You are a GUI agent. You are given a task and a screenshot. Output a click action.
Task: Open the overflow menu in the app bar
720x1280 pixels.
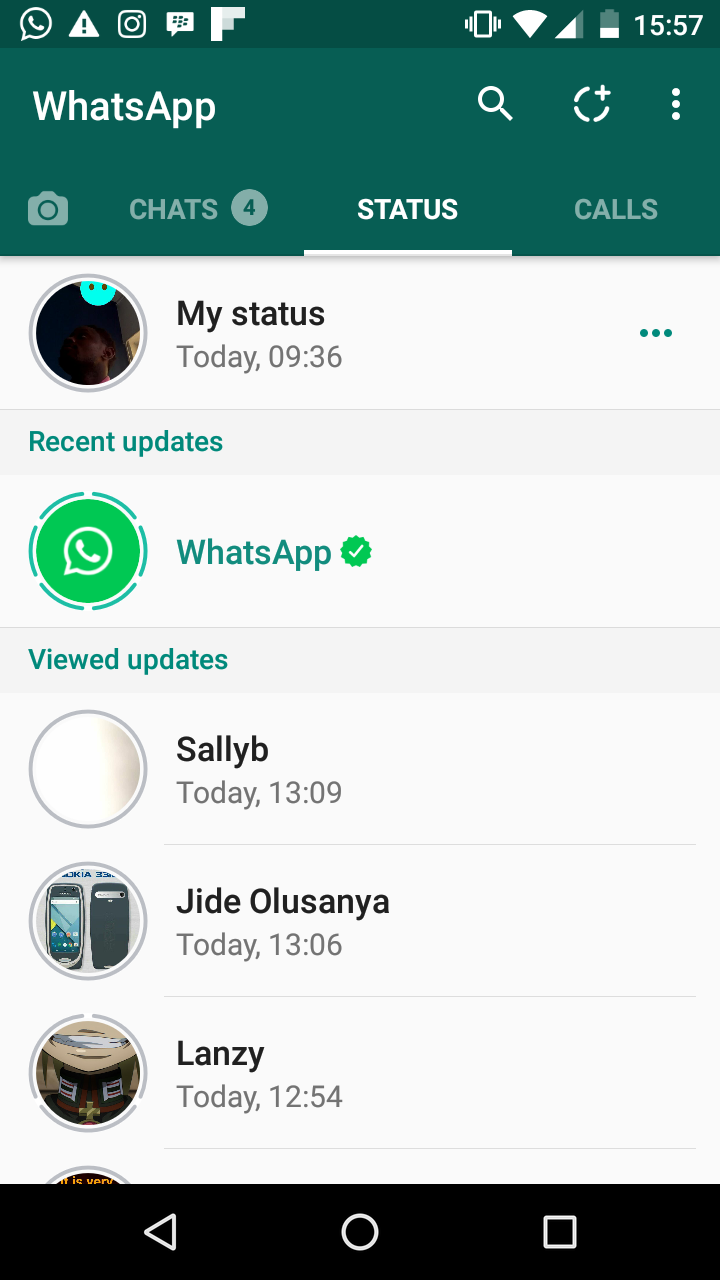[x=676, y=104]
